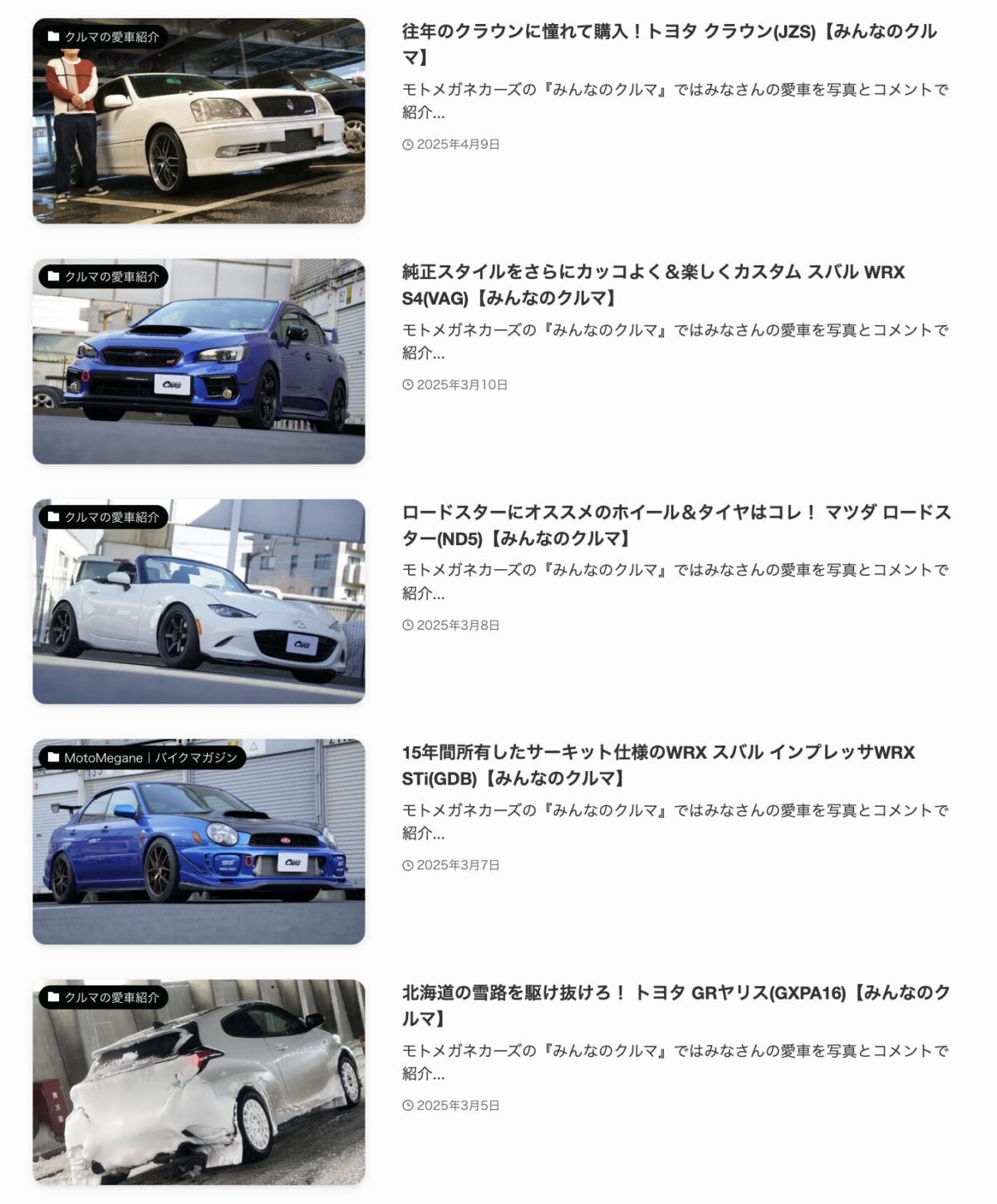Open the blue Impreza WRX STi photo
The height and width of the screenshot is (1204, 997).
point(199,852)
